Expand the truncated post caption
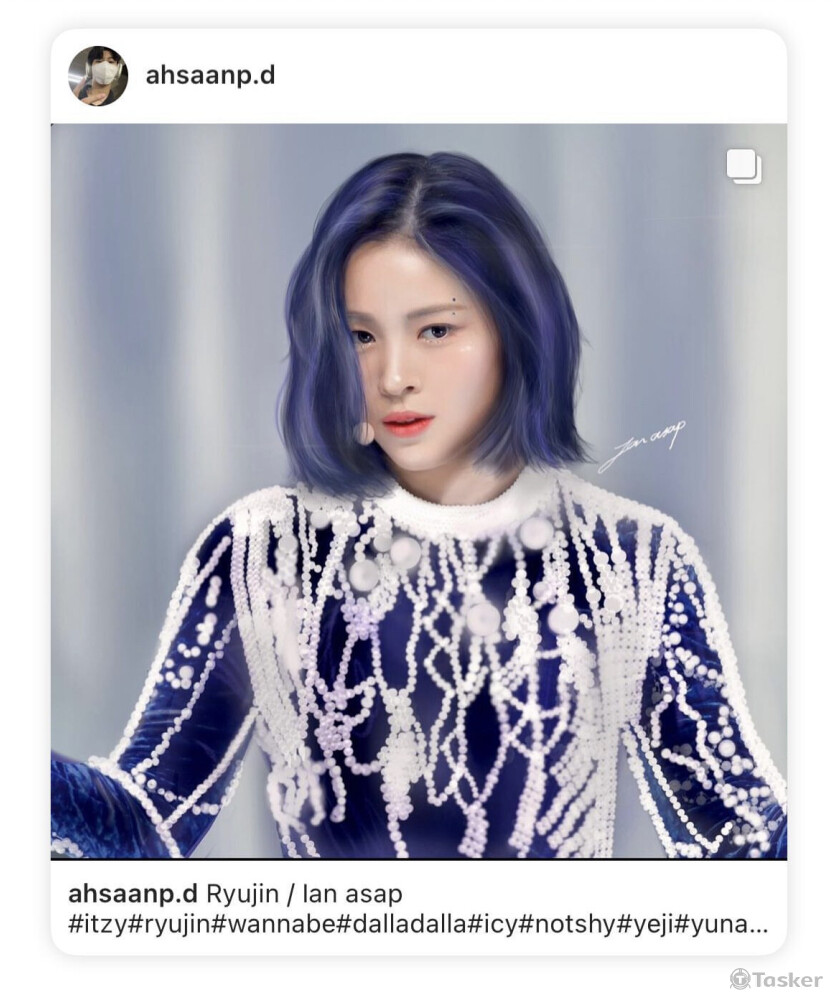The width and height of the screenshot is (839, 1000). tap(757, 924)
